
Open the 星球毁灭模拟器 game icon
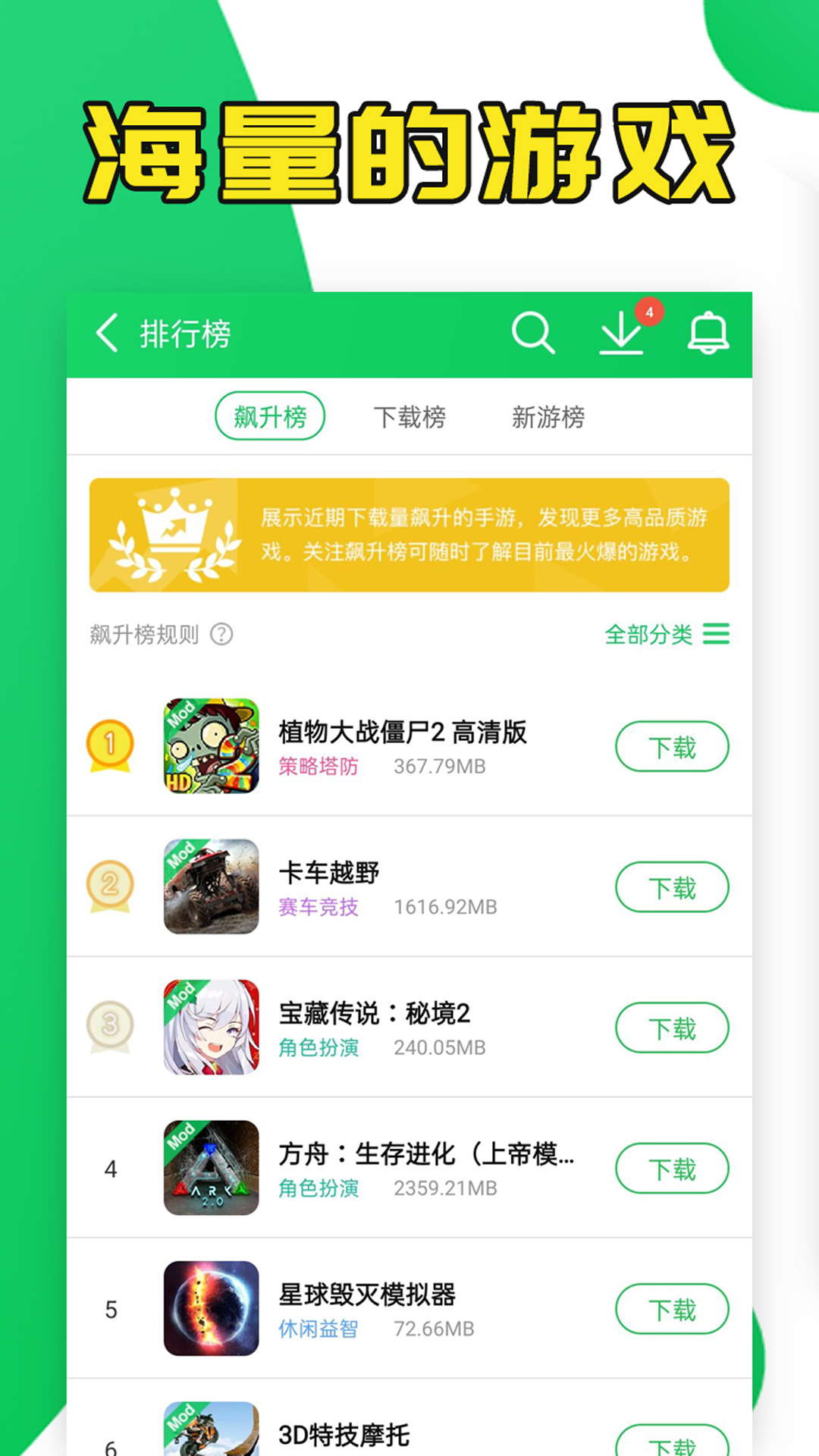point(210,1309)
